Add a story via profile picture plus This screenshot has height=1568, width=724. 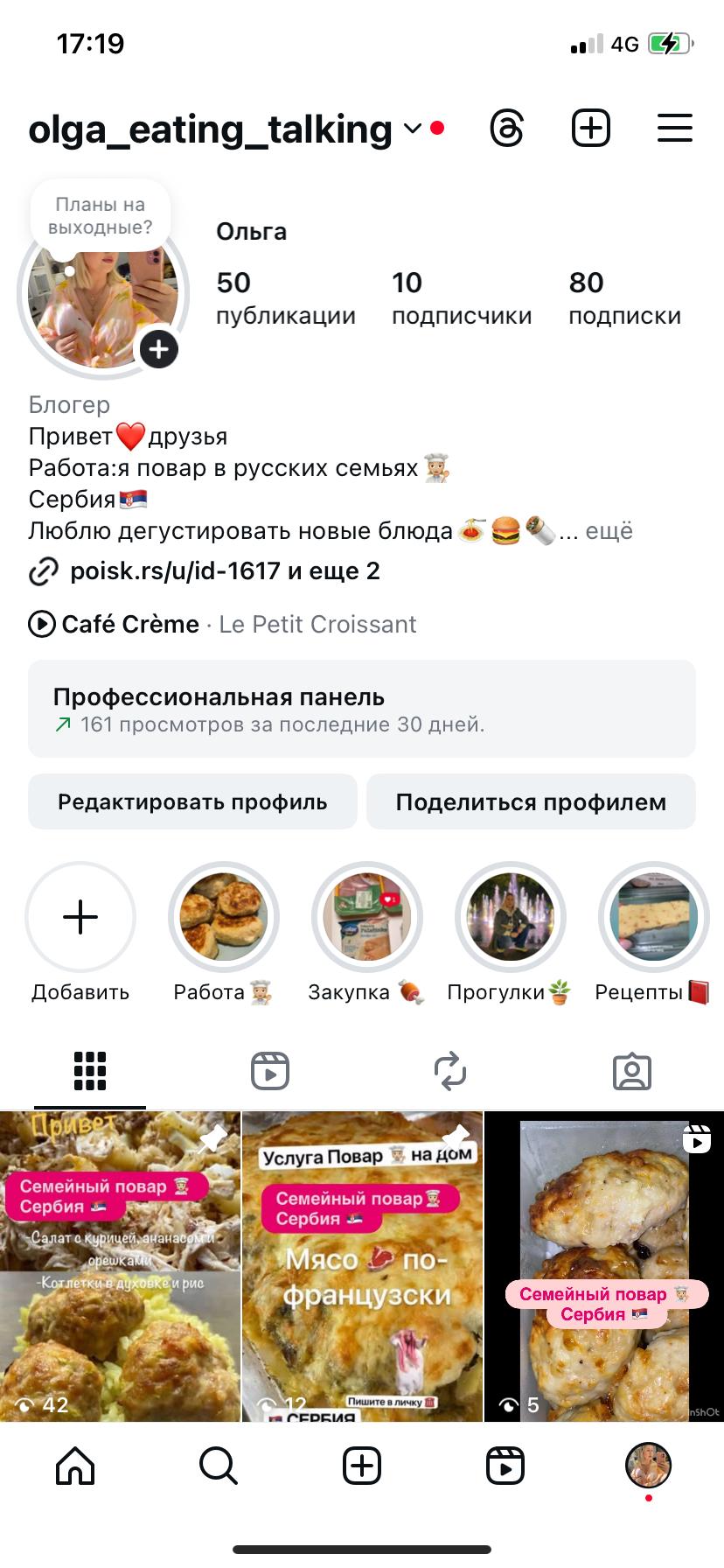(x=159, y=350)
